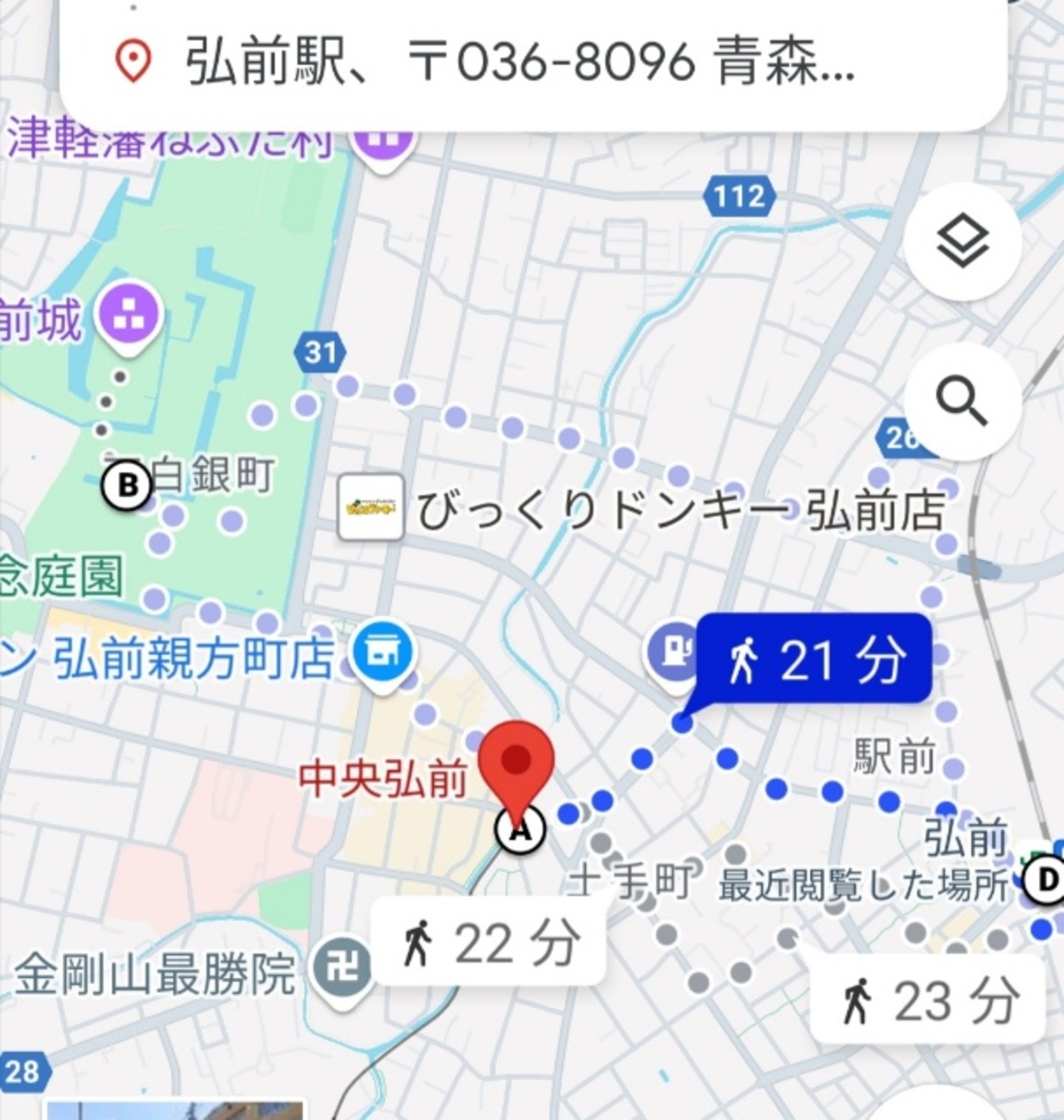Pick the 23 分 alternate walking route
Viewport: 1064px width, 1120px height.
(x=928, y=1000)
